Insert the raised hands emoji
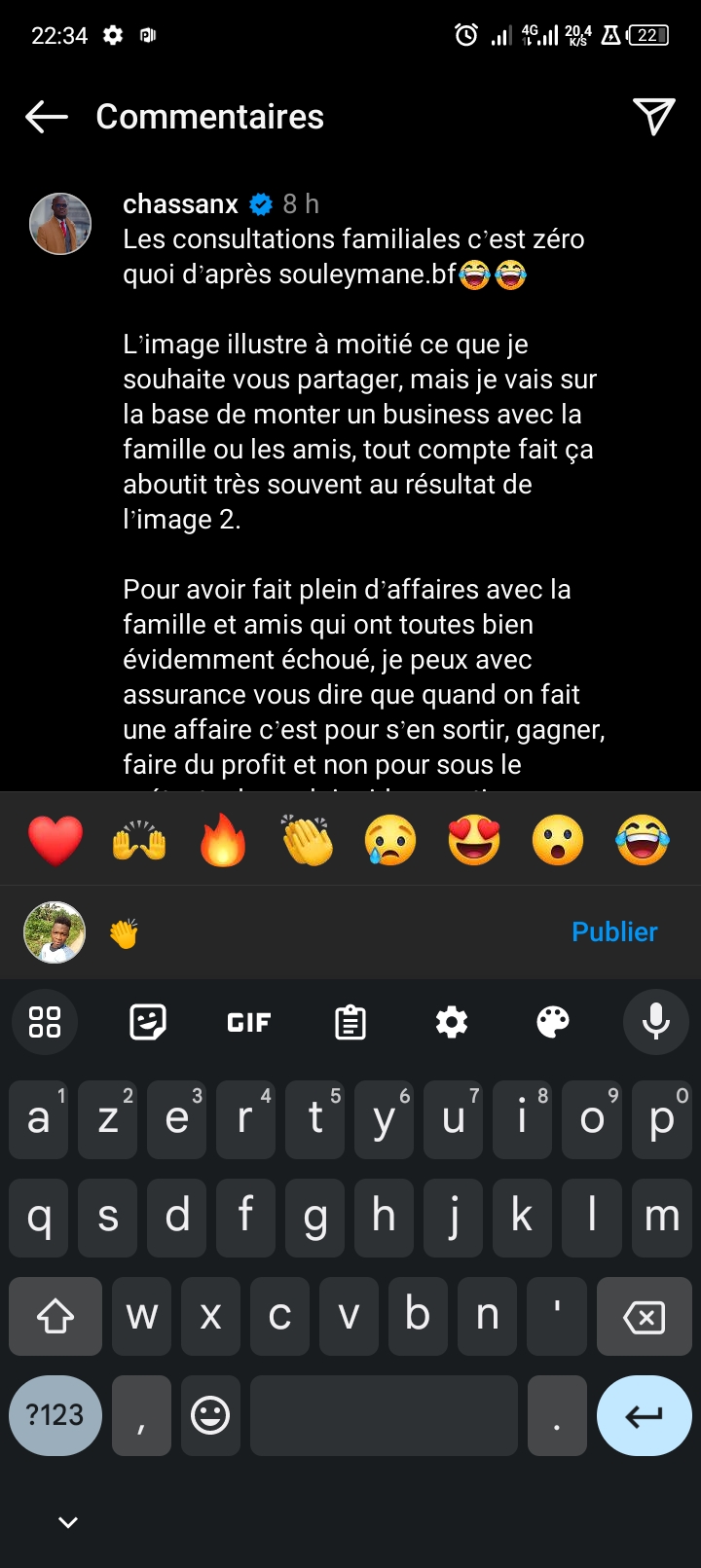 139,840
